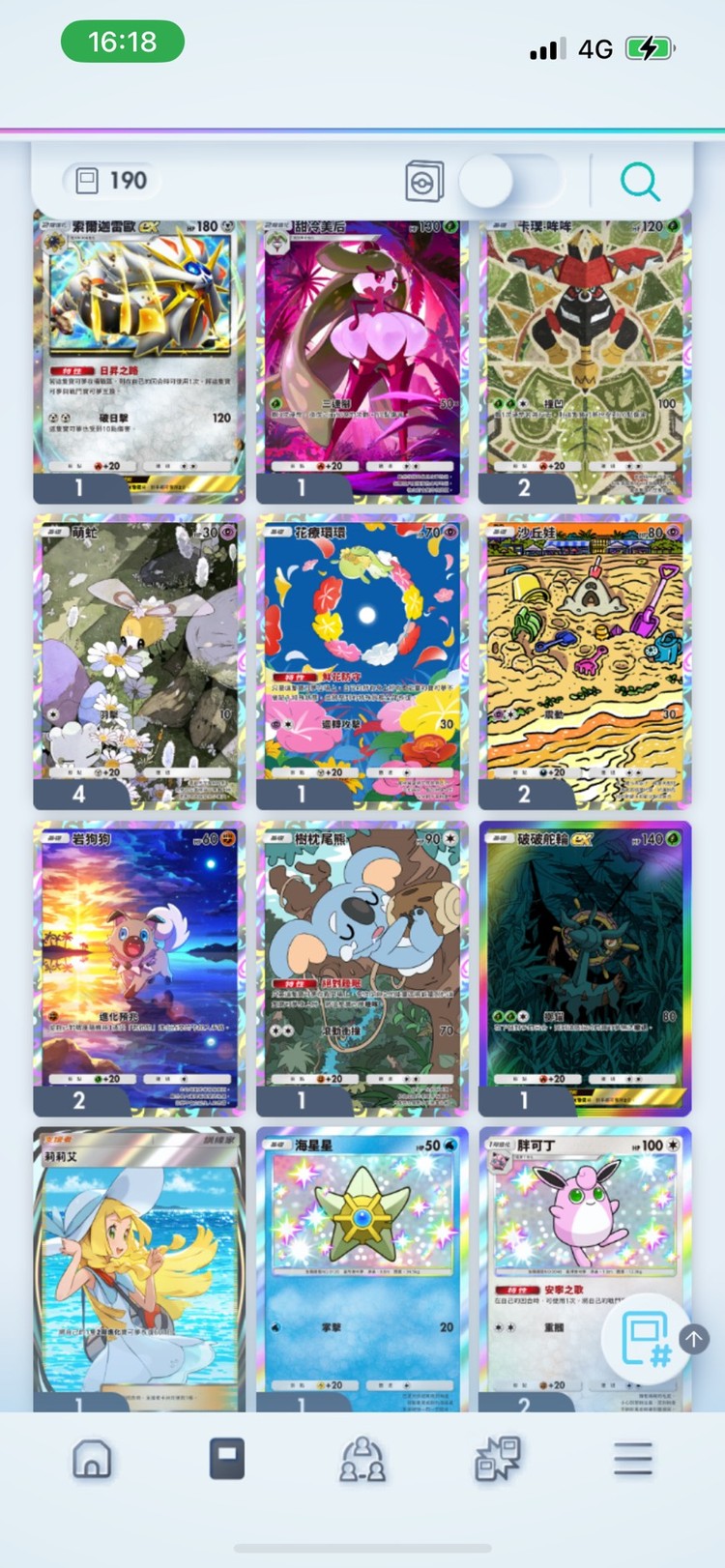
Task: Open the battle tab
Action: point(498,1459)
